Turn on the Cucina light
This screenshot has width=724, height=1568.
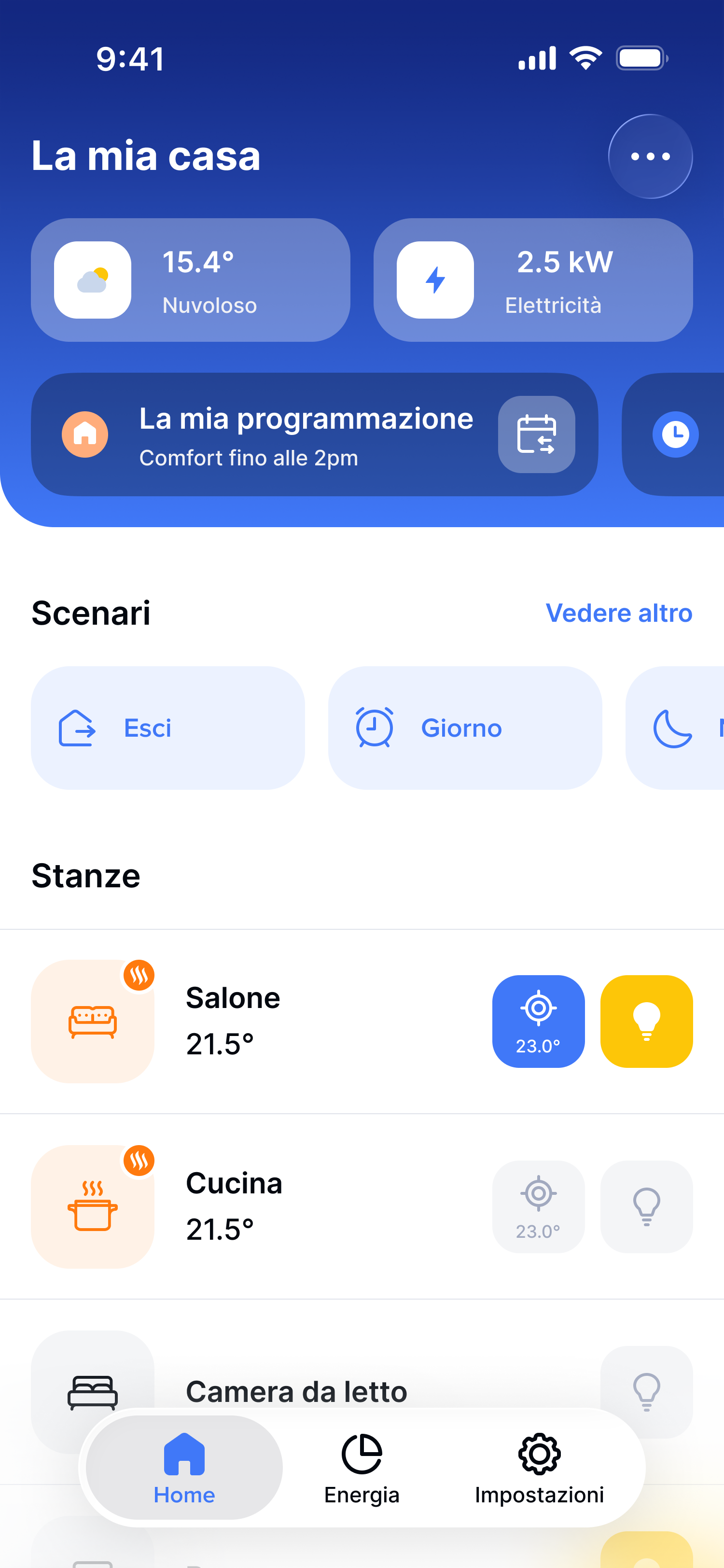pyautogui.click(x=646, y=1206)
